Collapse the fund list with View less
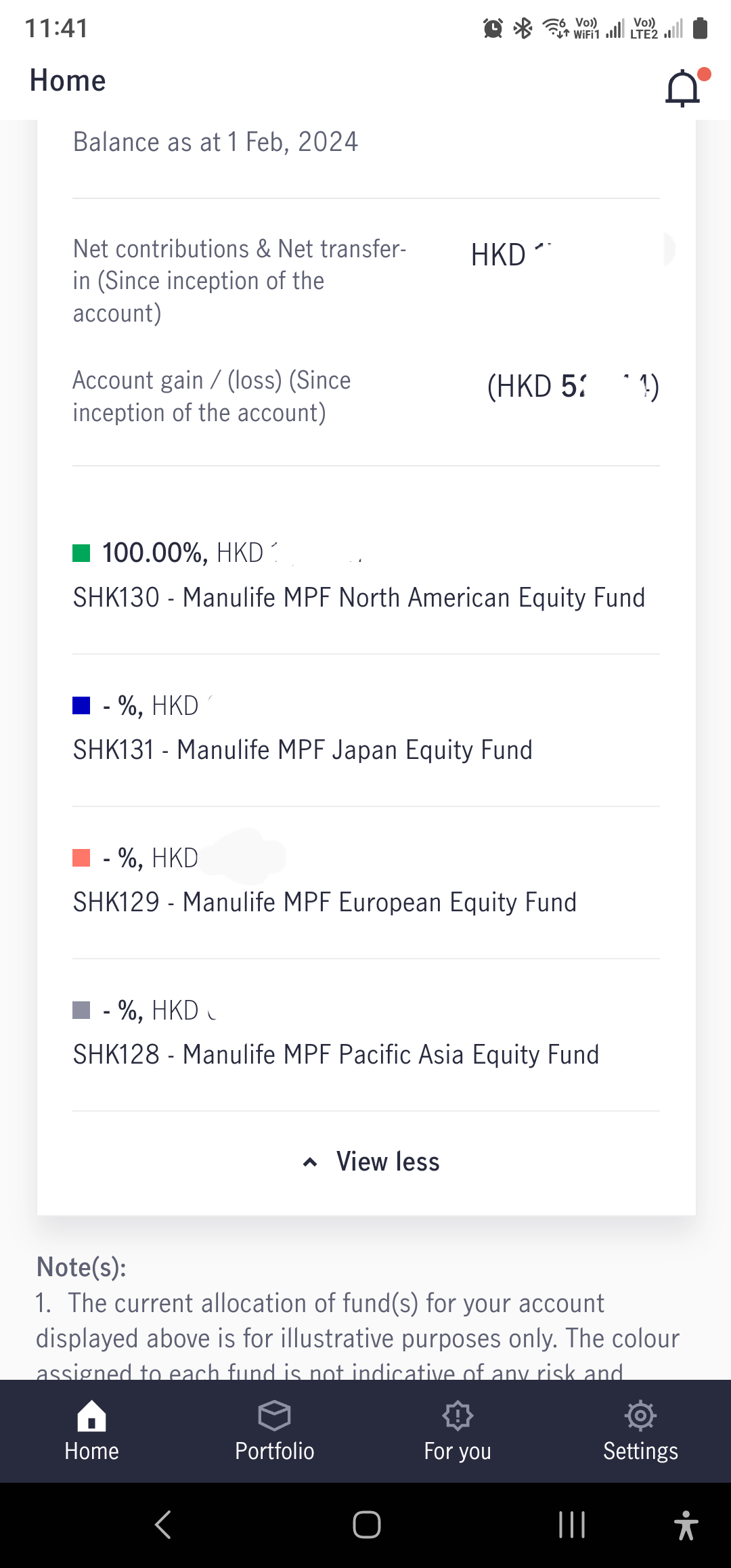The width and height of the screenshot is (731, 1568). [x=386, y=1161]
